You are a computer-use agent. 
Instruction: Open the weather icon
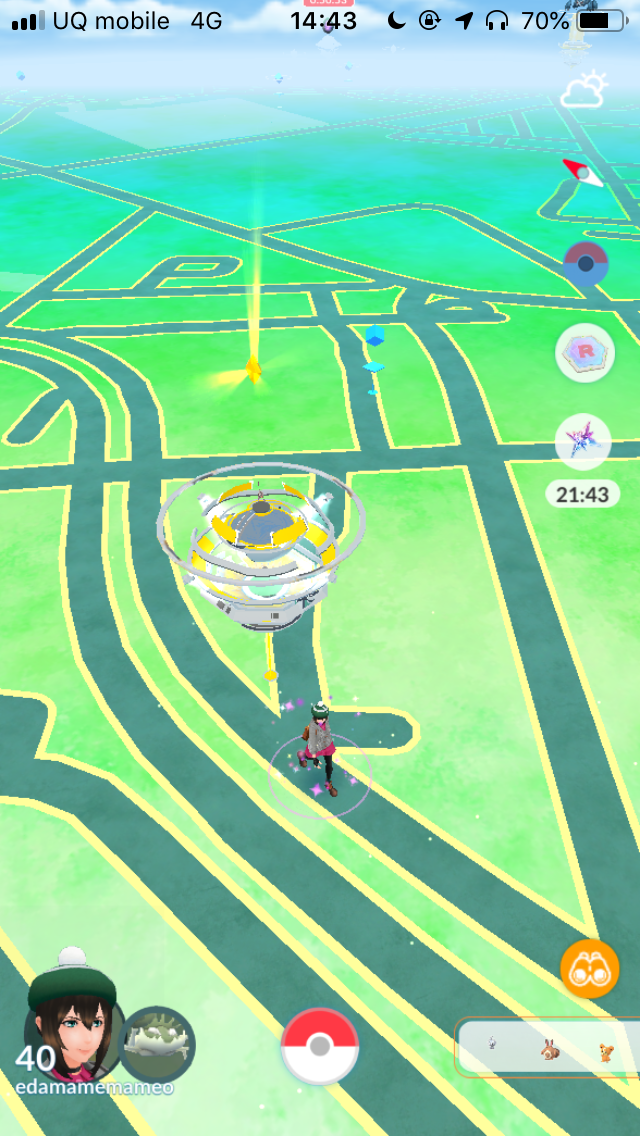click(584, 92)
